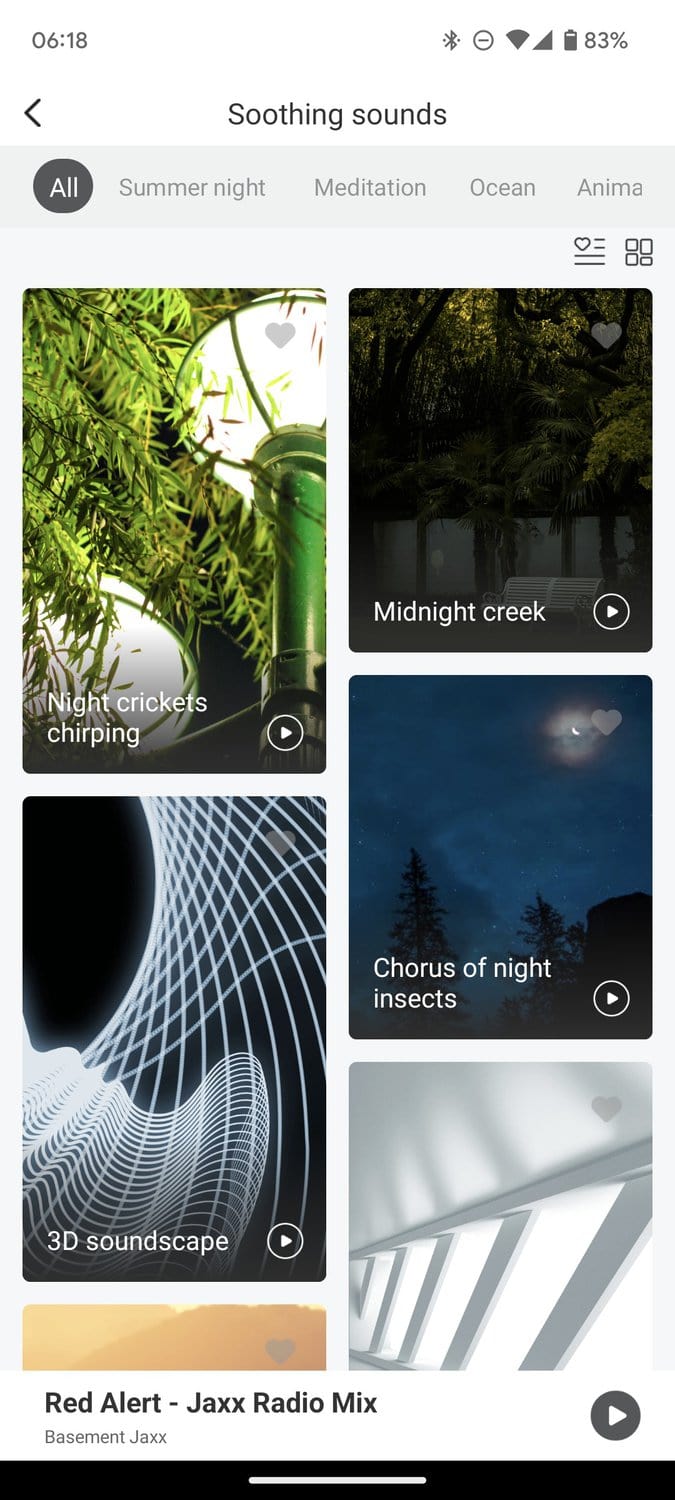Play Midnight creek

[x=611, y=611]
